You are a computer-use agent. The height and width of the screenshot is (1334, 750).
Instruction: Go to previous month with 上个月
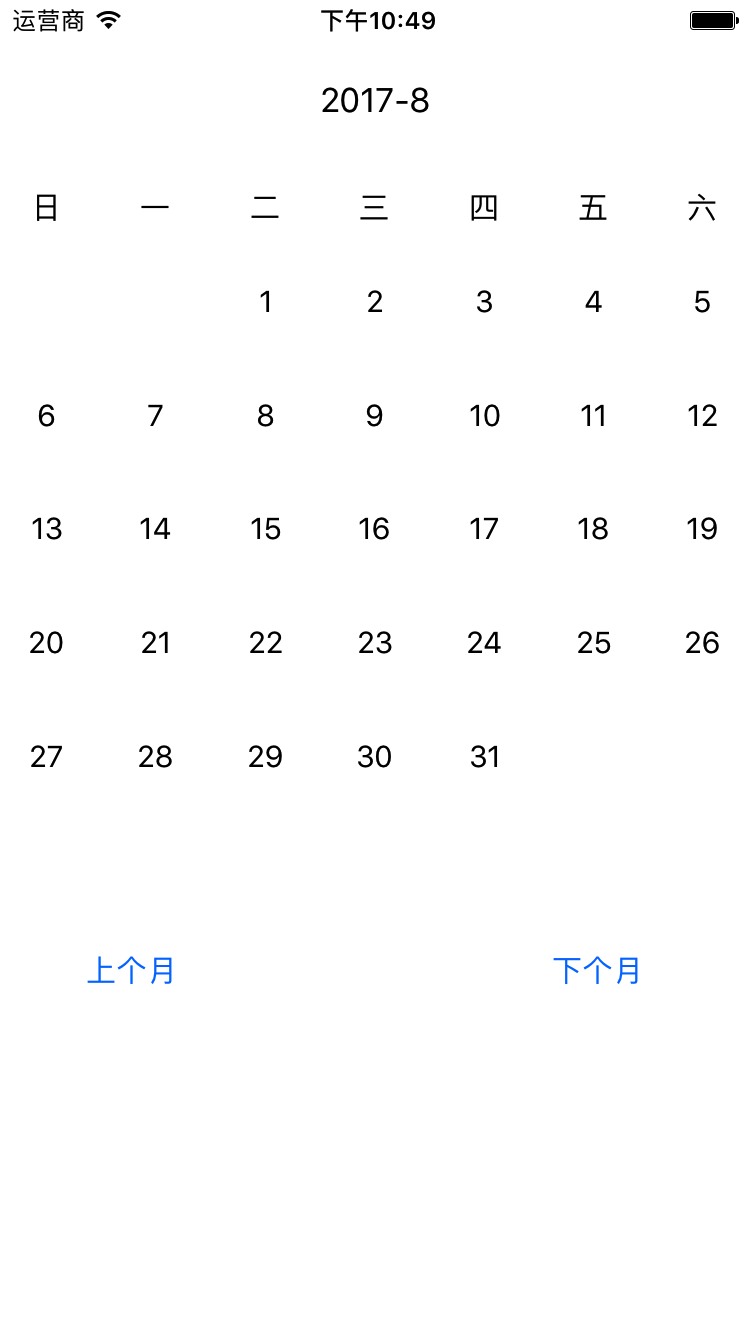click(x=131, y=970)
